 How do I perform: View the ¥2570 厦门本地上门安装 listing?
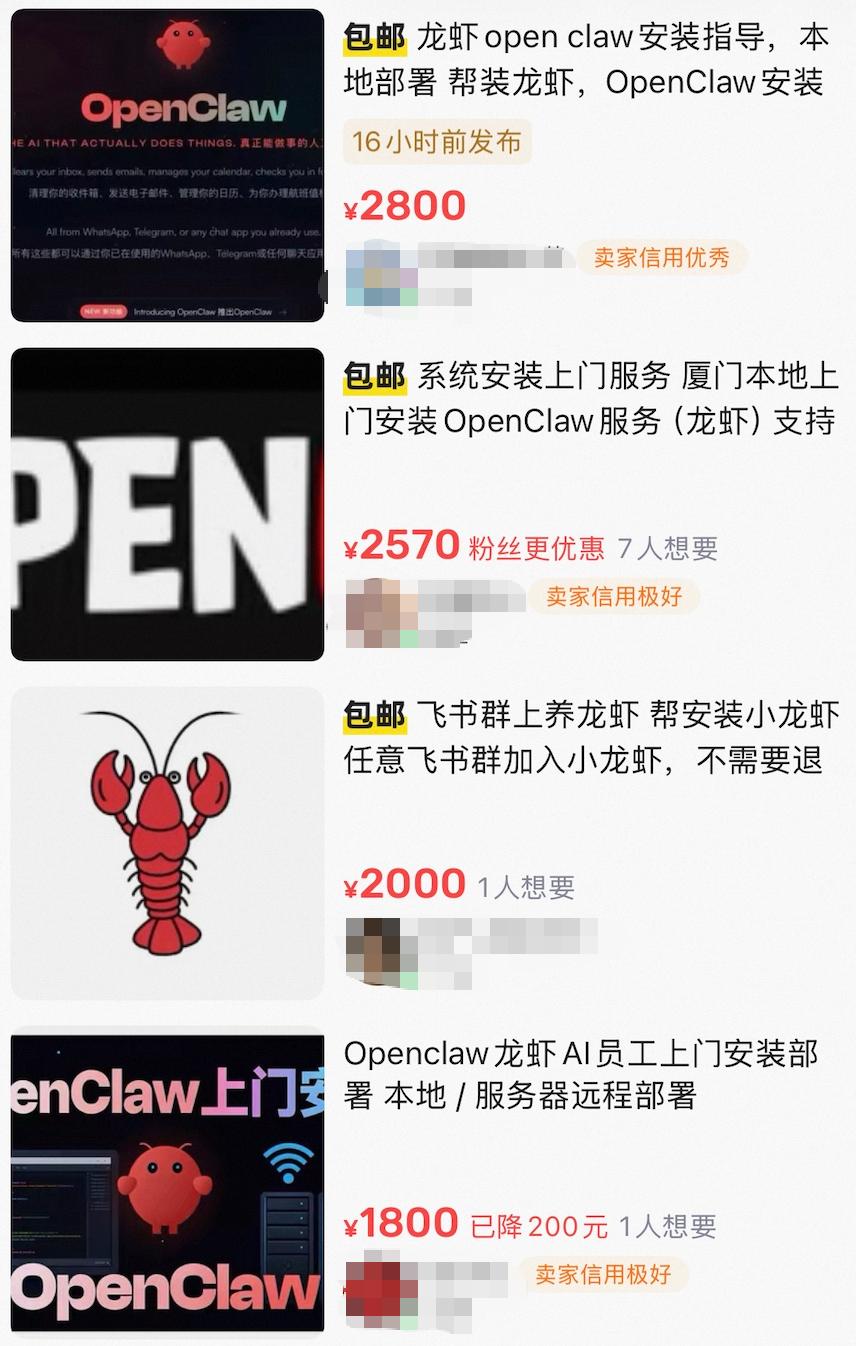589,398
